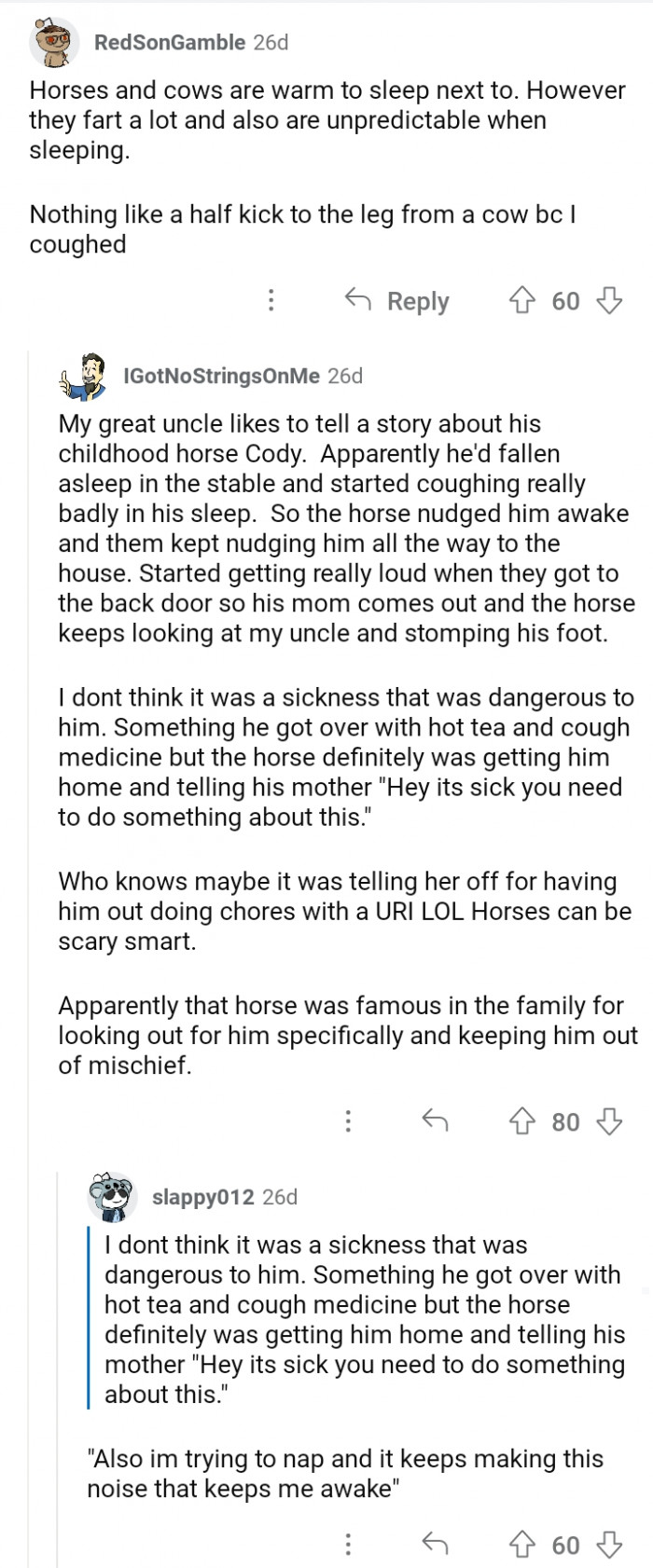The height and width of the screenshot is (1568, 653).
Task: Open overflow menu on slappy012's comment
Action: click(x=348, y=1545)
